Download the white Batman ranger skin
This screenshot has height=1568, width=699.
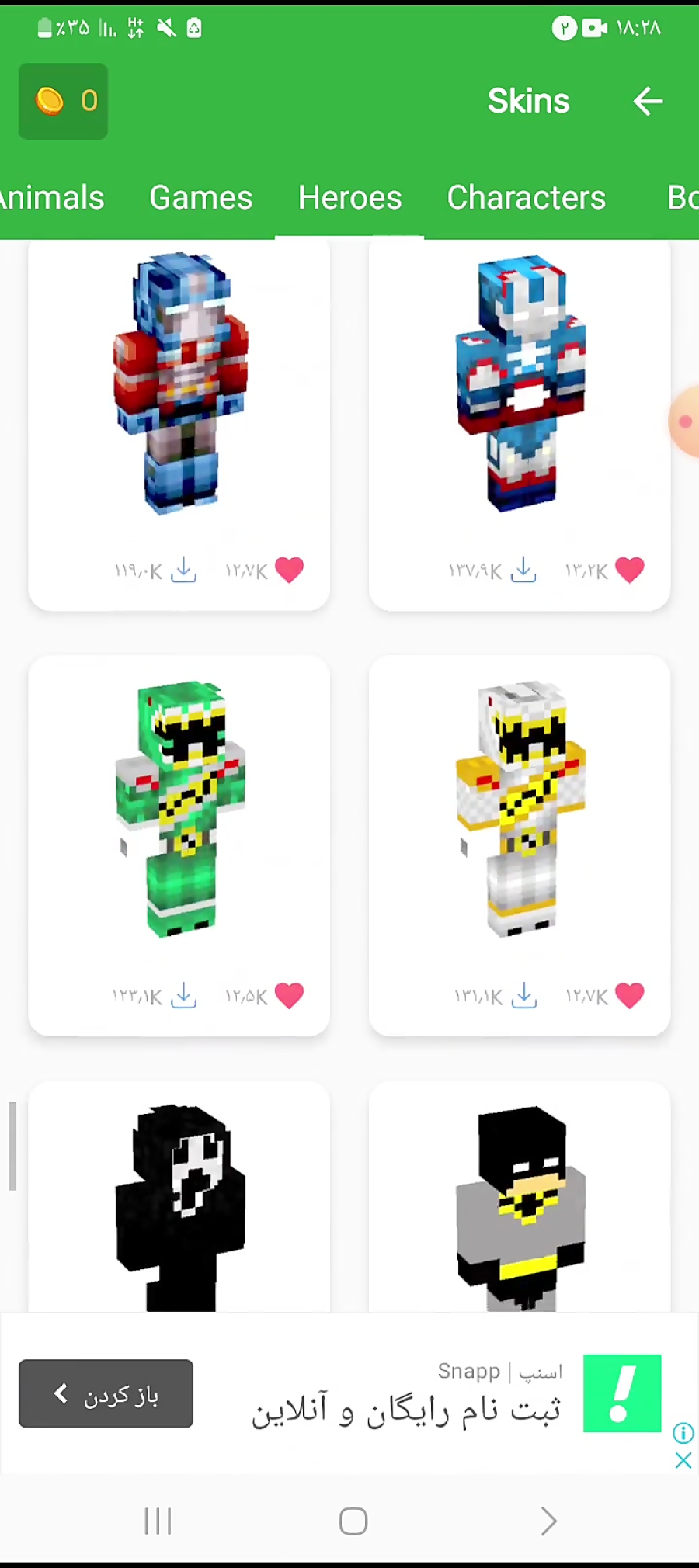(x=524, y=996)
